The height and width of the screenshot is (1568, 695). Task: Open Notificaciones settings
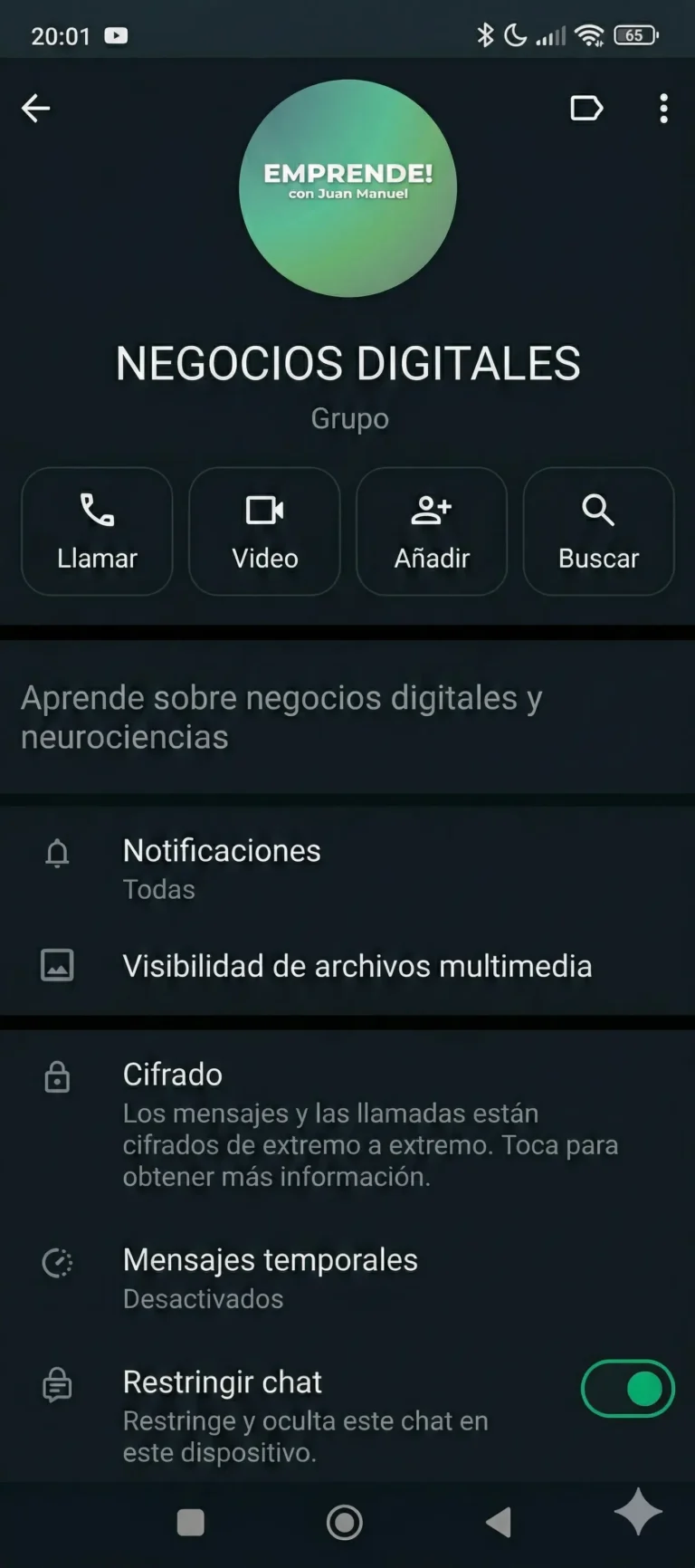[222, 868]
